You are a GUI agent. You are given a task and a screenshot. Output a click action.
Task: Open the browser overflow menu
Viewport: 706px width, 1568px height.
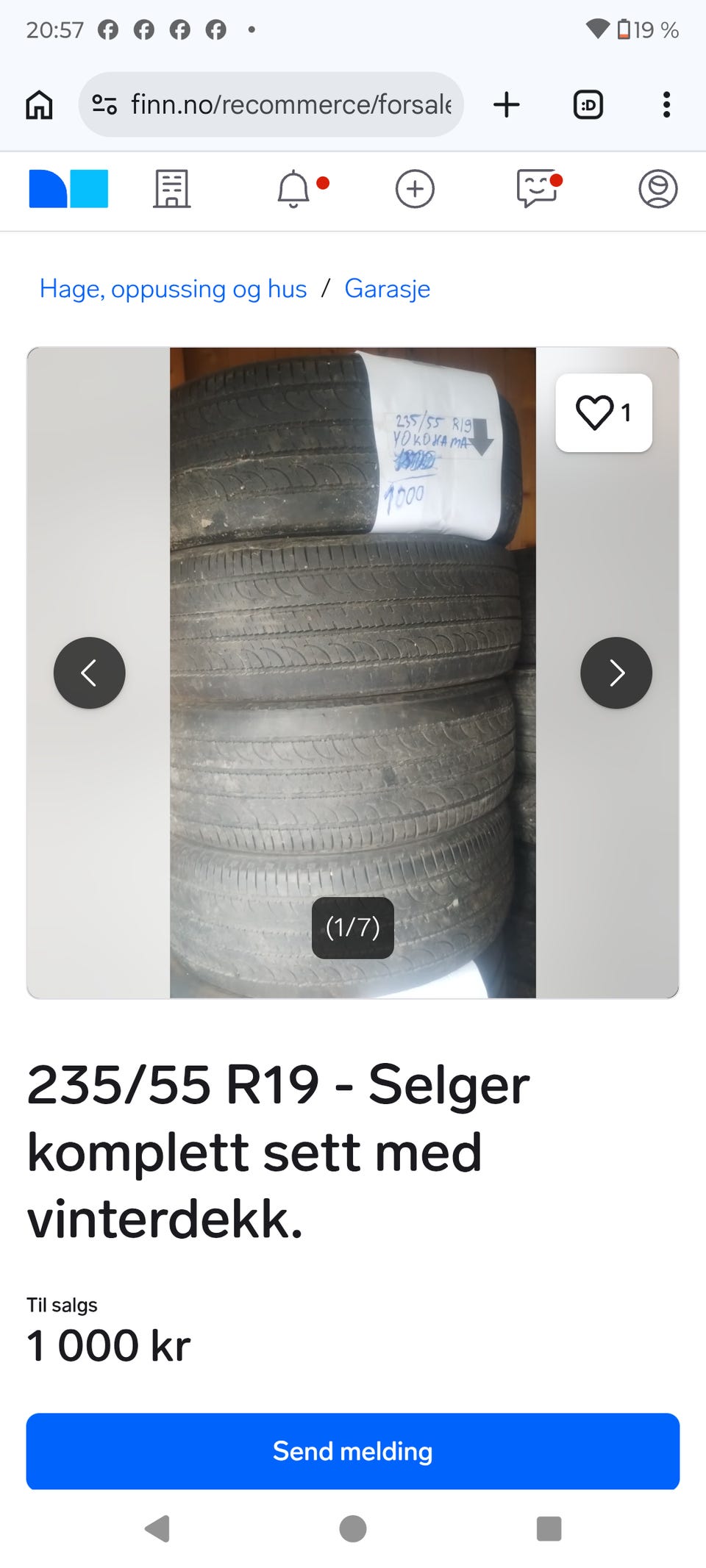click(666, 104)
